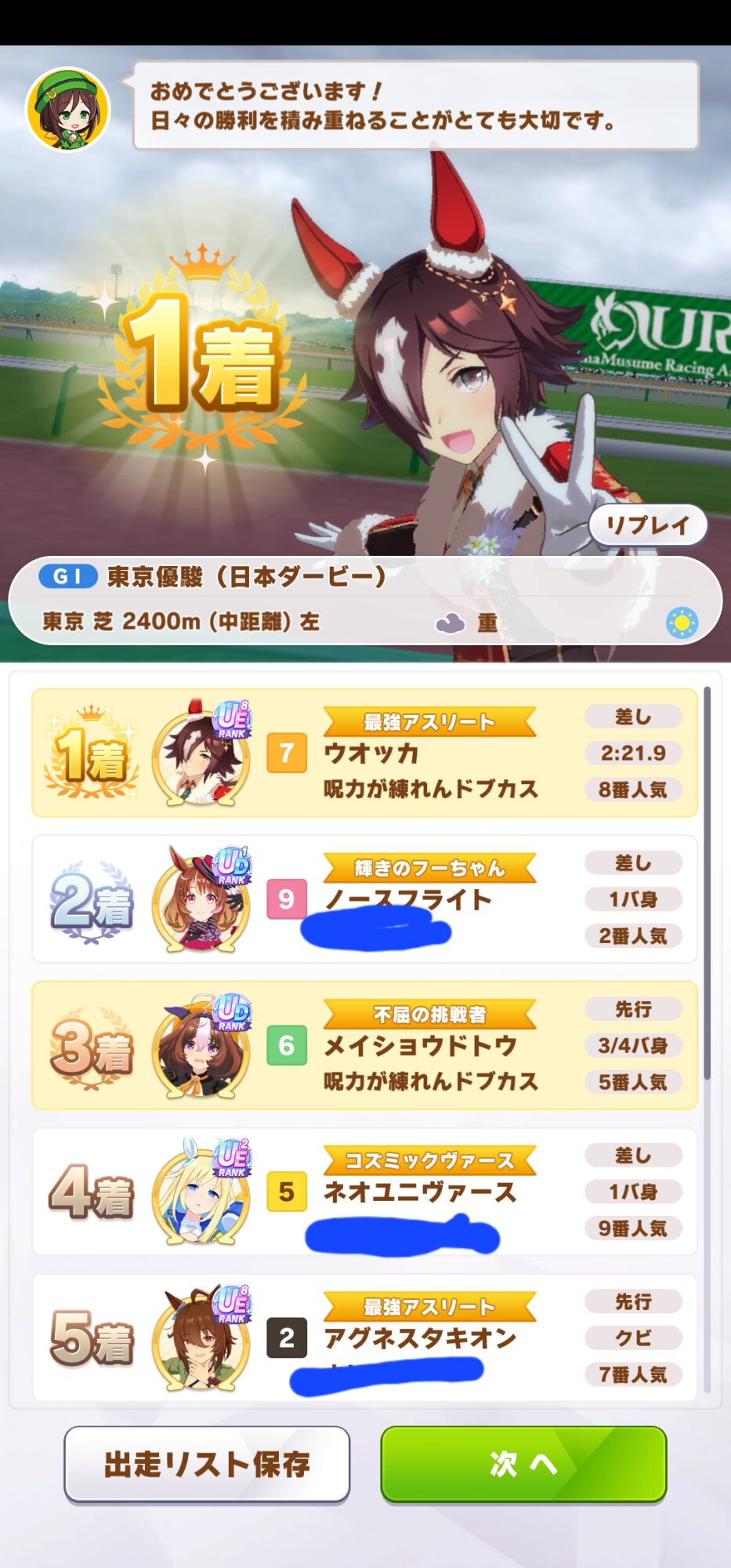The width and height of the screenshot is (731, 1568).
Task: Open the 2着 ノースフライト result row
Action: pyautogui.click(x=364, y=898)
